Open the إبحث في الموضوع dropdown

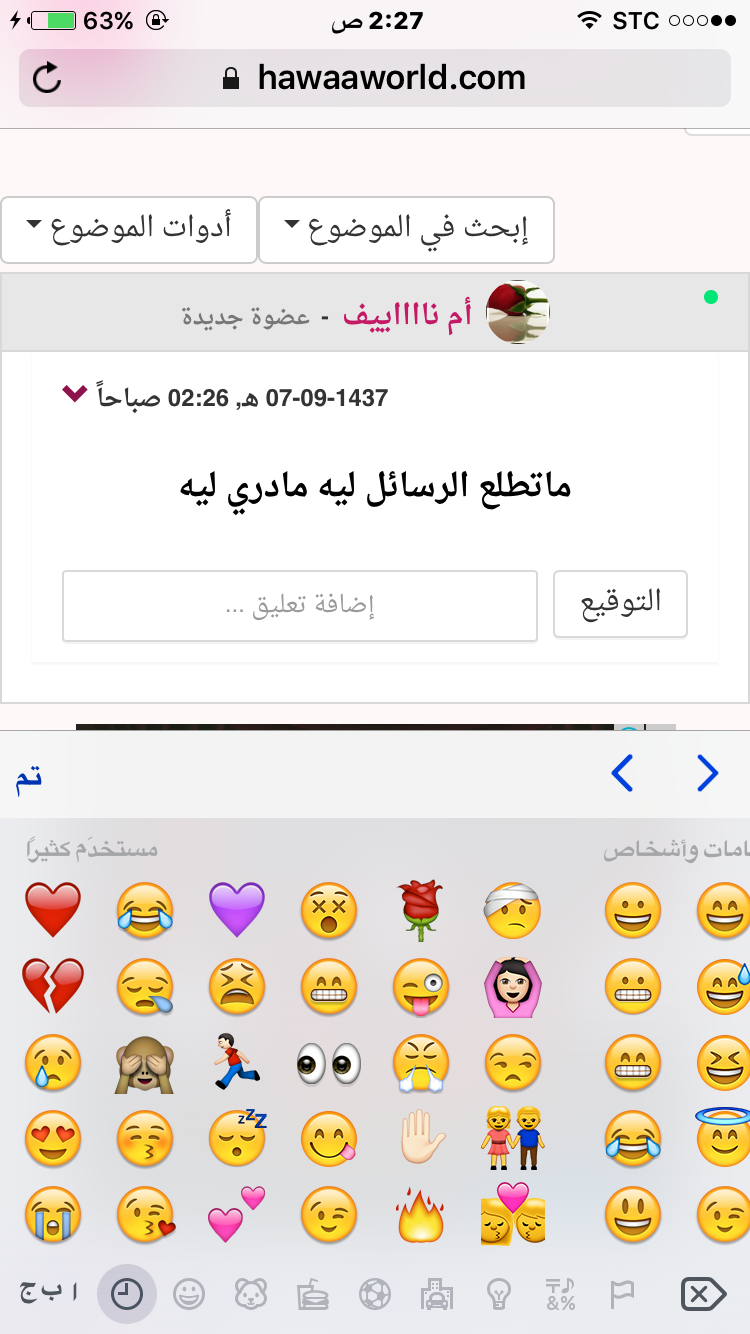point(406,229)
